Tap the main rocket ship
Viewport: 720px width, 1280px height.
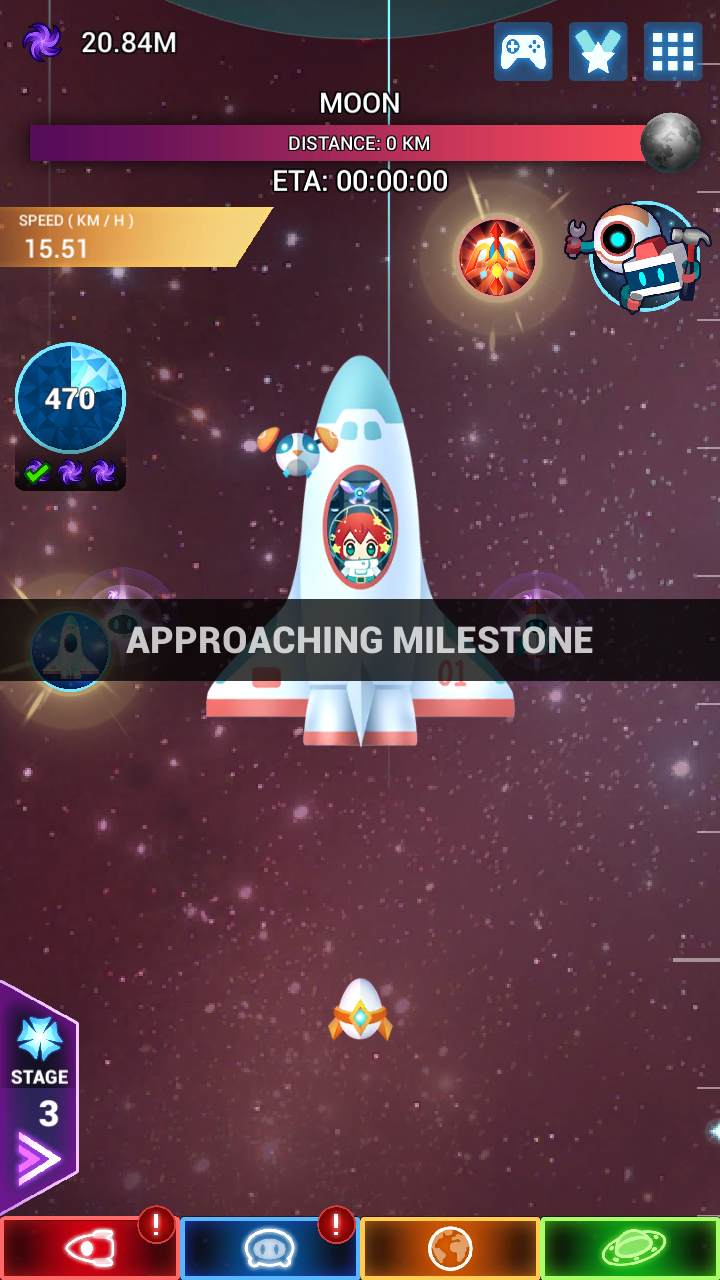[x=360, y=560]
